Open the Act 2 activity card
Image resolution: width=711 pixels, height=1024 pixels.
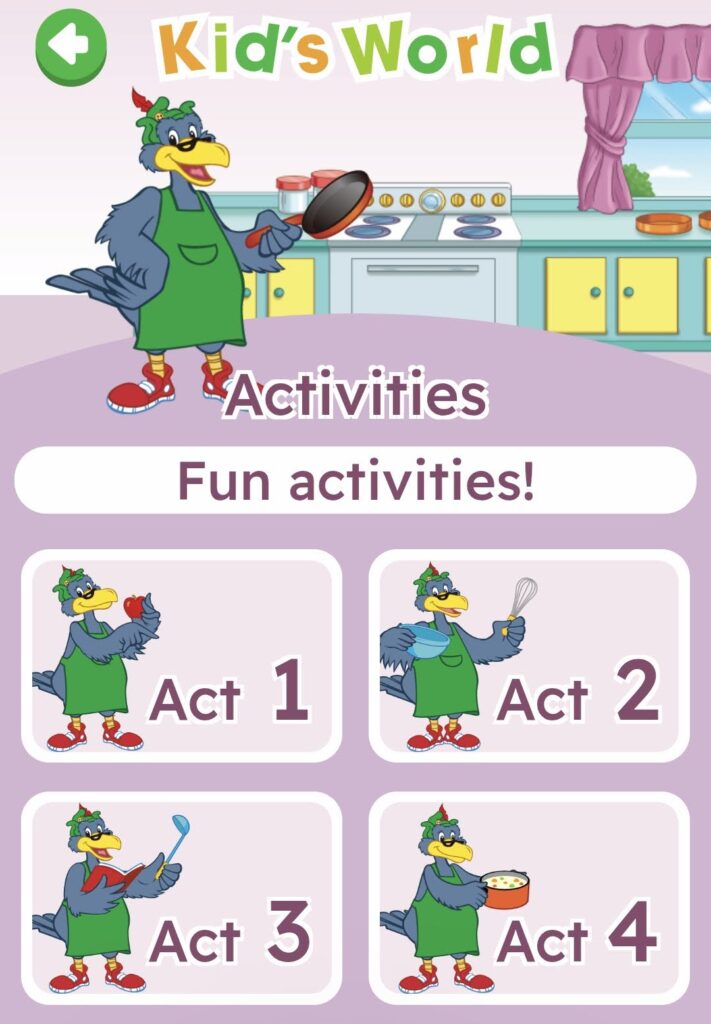coord(529,656)
